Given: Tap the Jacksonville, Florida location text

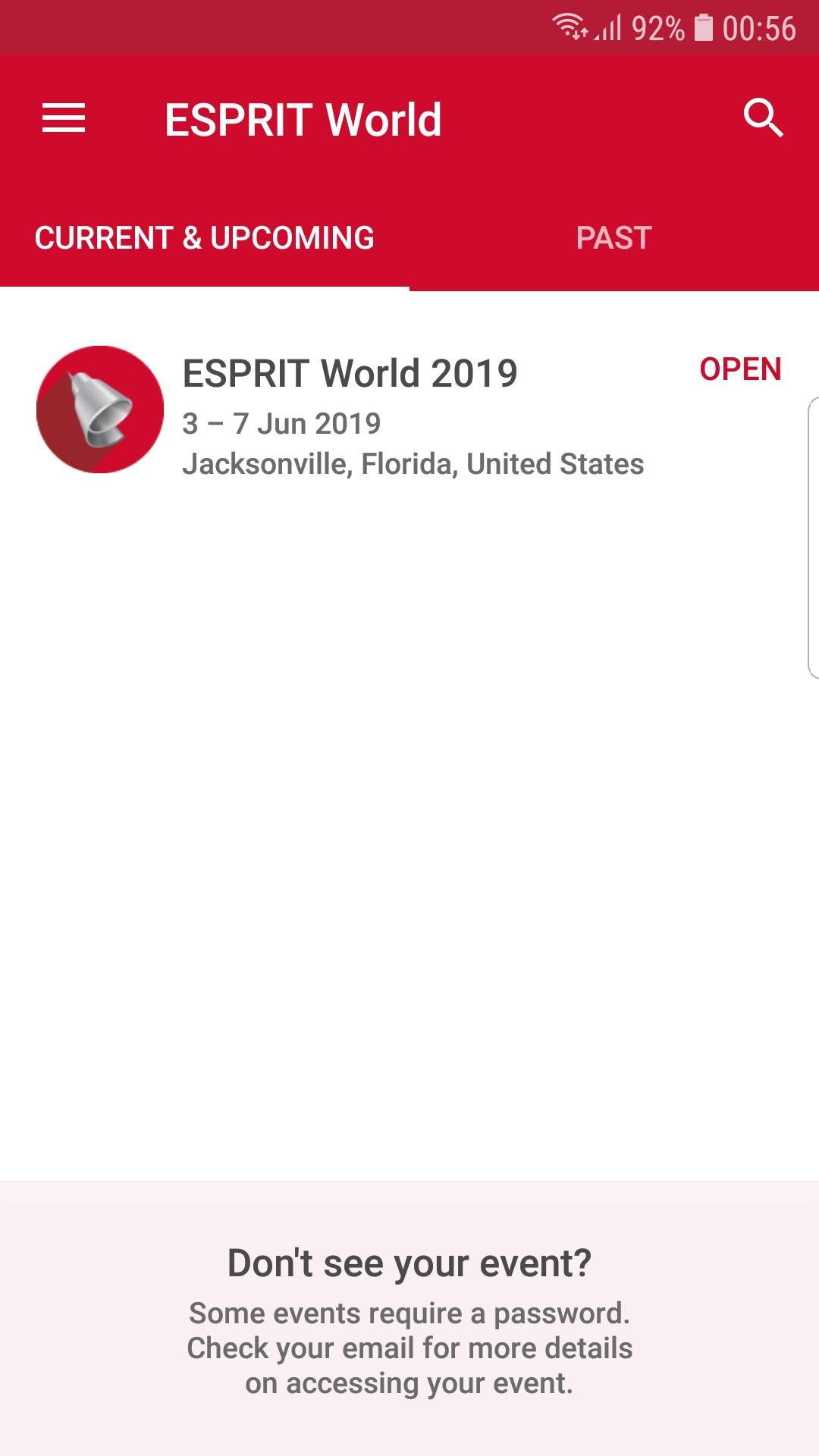Looking at the screenshot, I should (x=413, y=465).
